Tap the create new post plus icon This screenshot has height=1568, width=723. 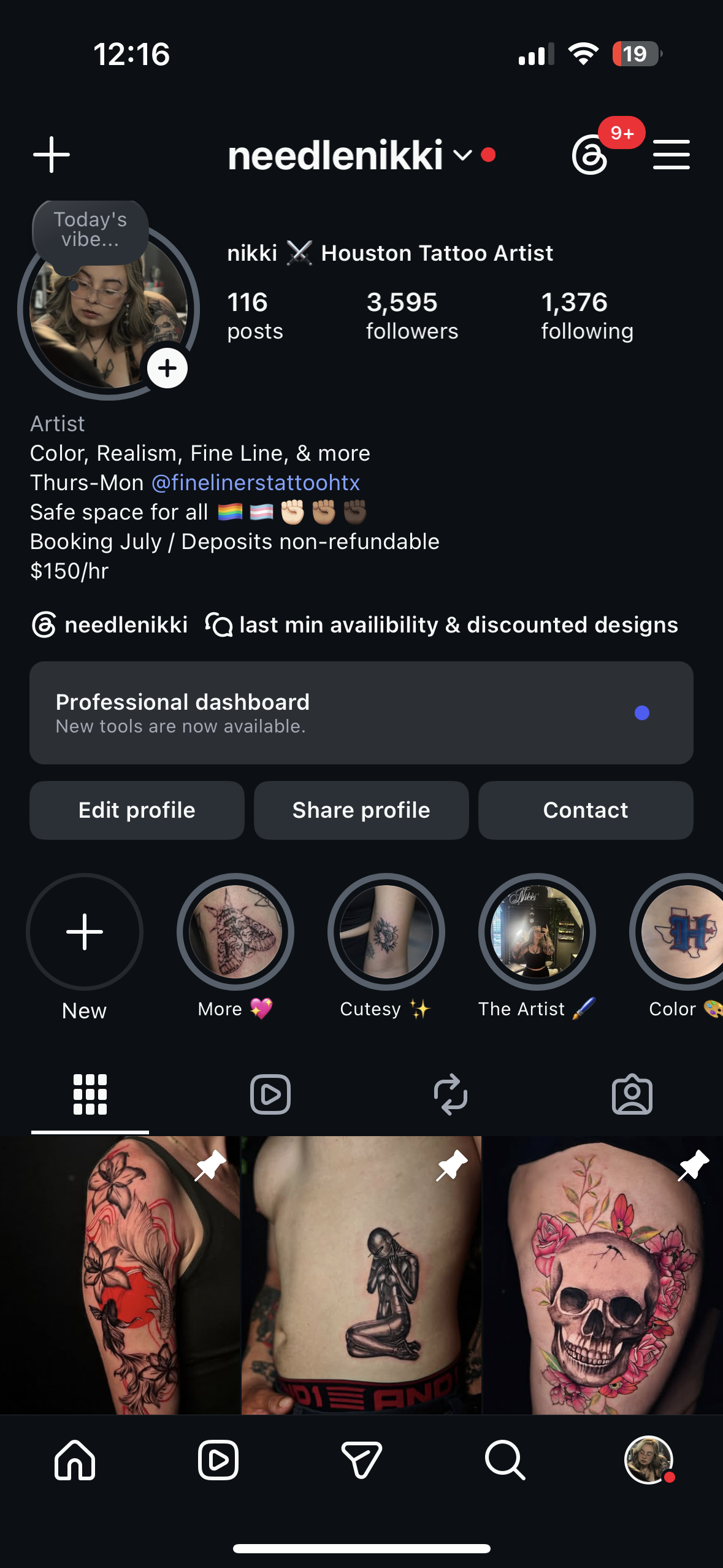52,155
